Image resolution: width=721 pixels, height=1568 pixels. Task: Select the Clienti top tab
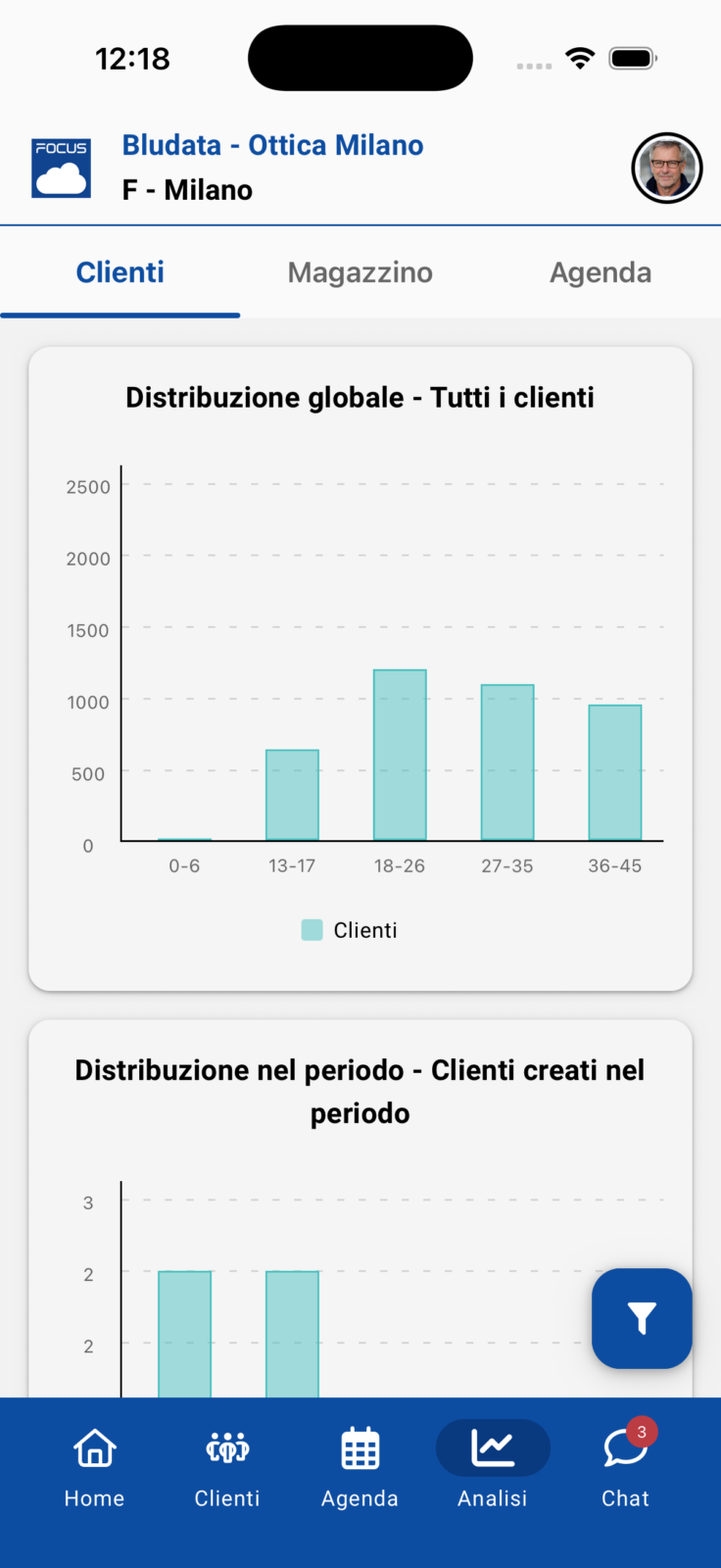coord(120,272)
